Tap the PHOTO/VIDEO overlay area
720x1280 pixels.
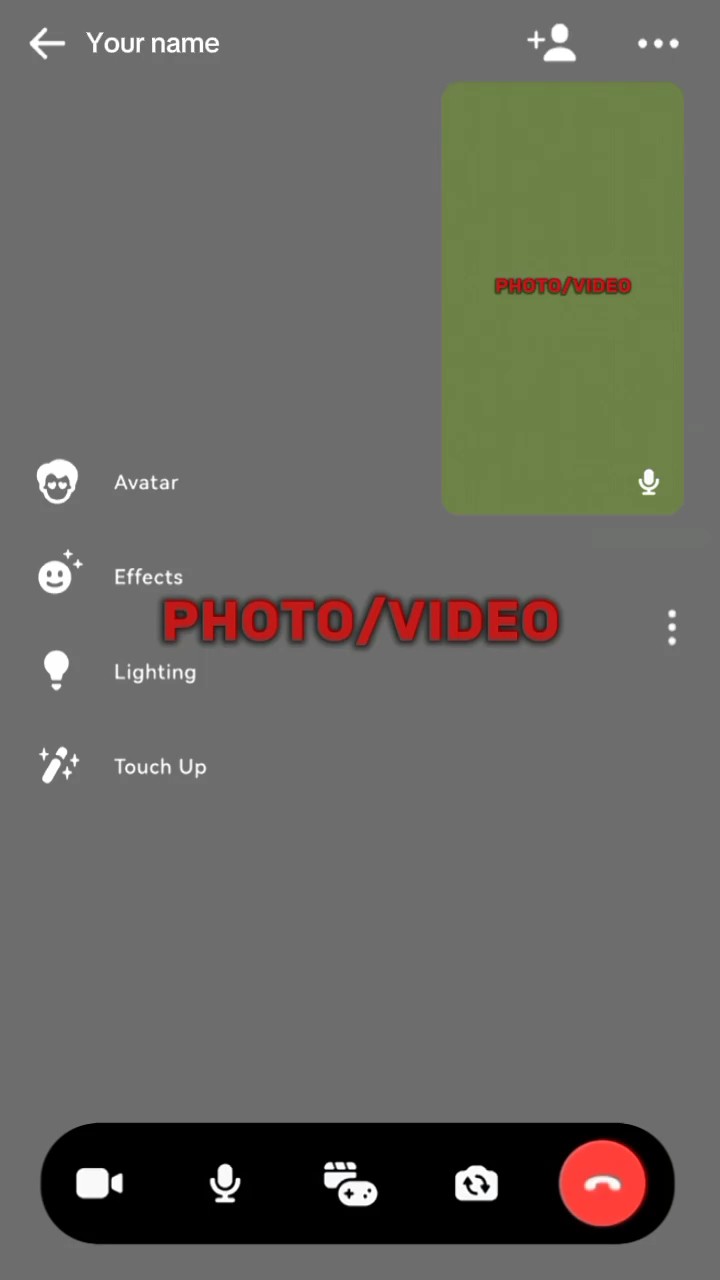point(360,620)
